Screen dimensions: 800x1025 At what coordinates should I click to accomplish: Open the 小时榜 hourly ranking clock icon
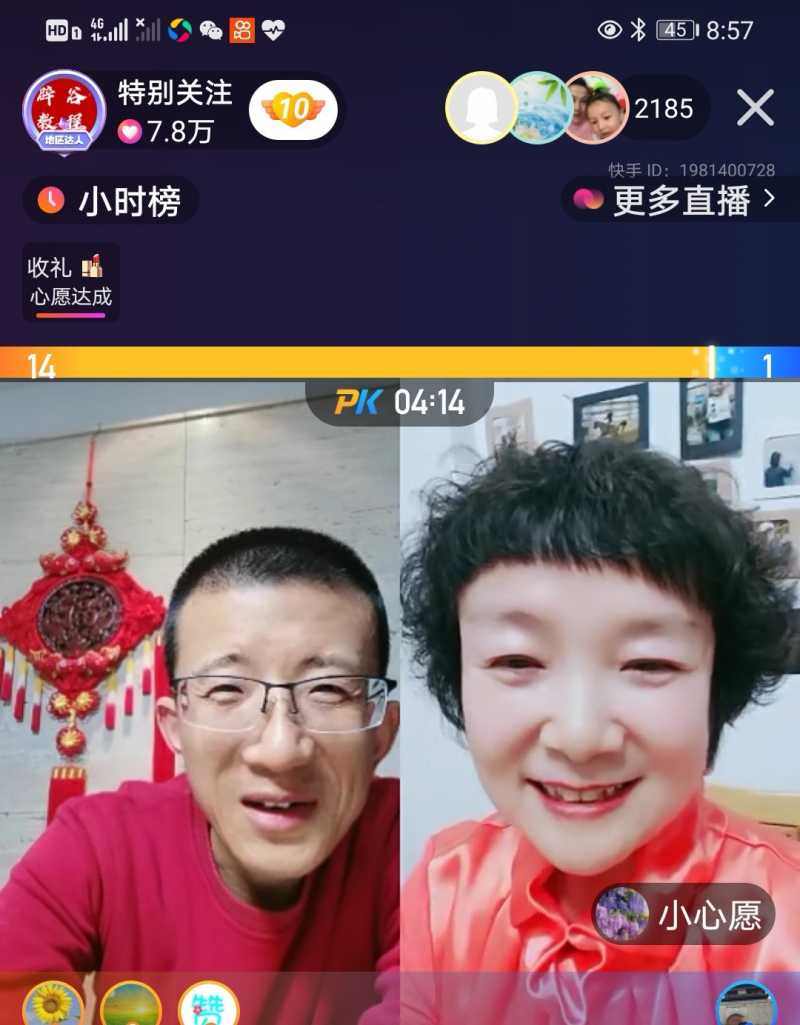[49, 201]
